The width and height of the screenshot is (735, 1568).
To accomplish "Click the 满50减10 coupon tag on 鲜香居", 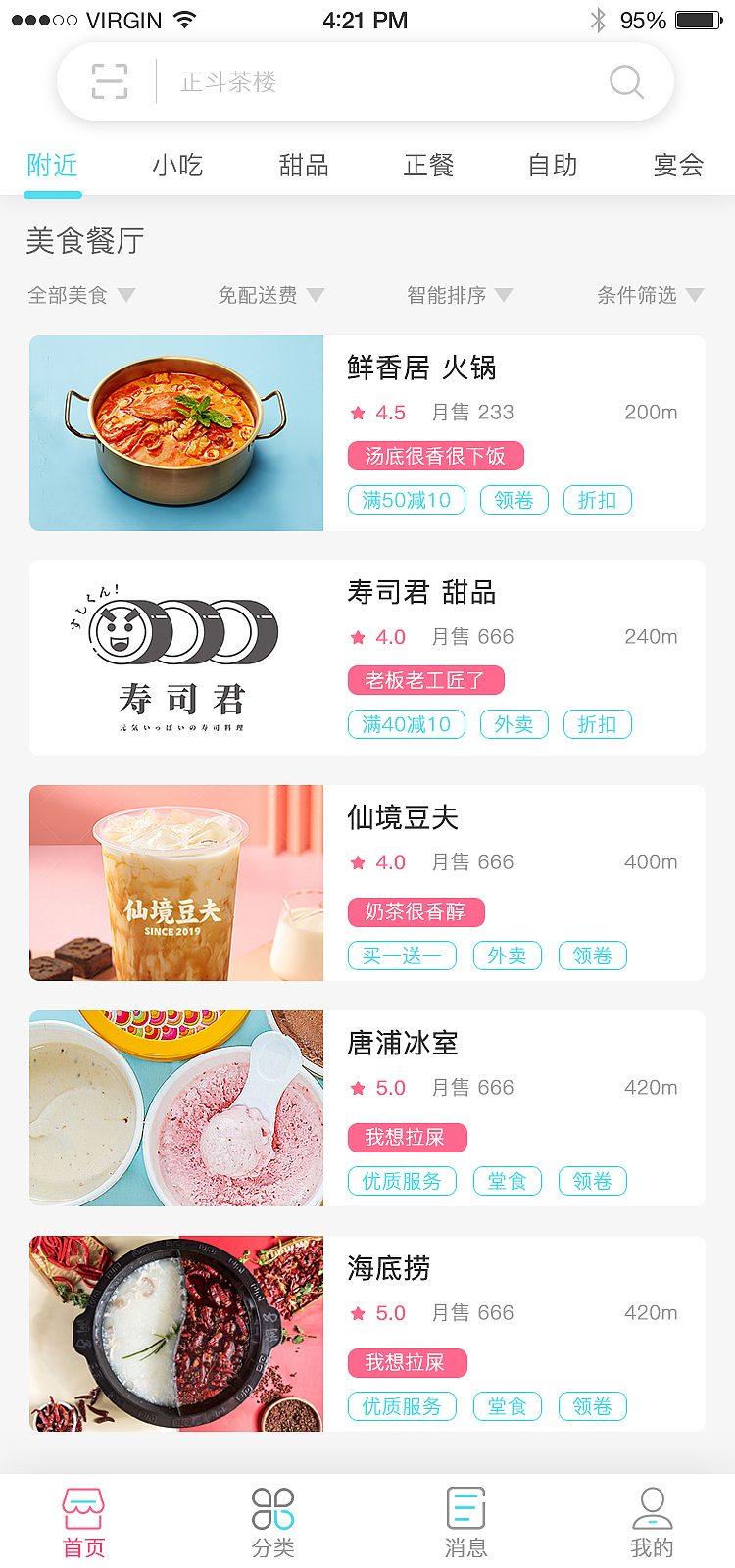I will (407, 500).
